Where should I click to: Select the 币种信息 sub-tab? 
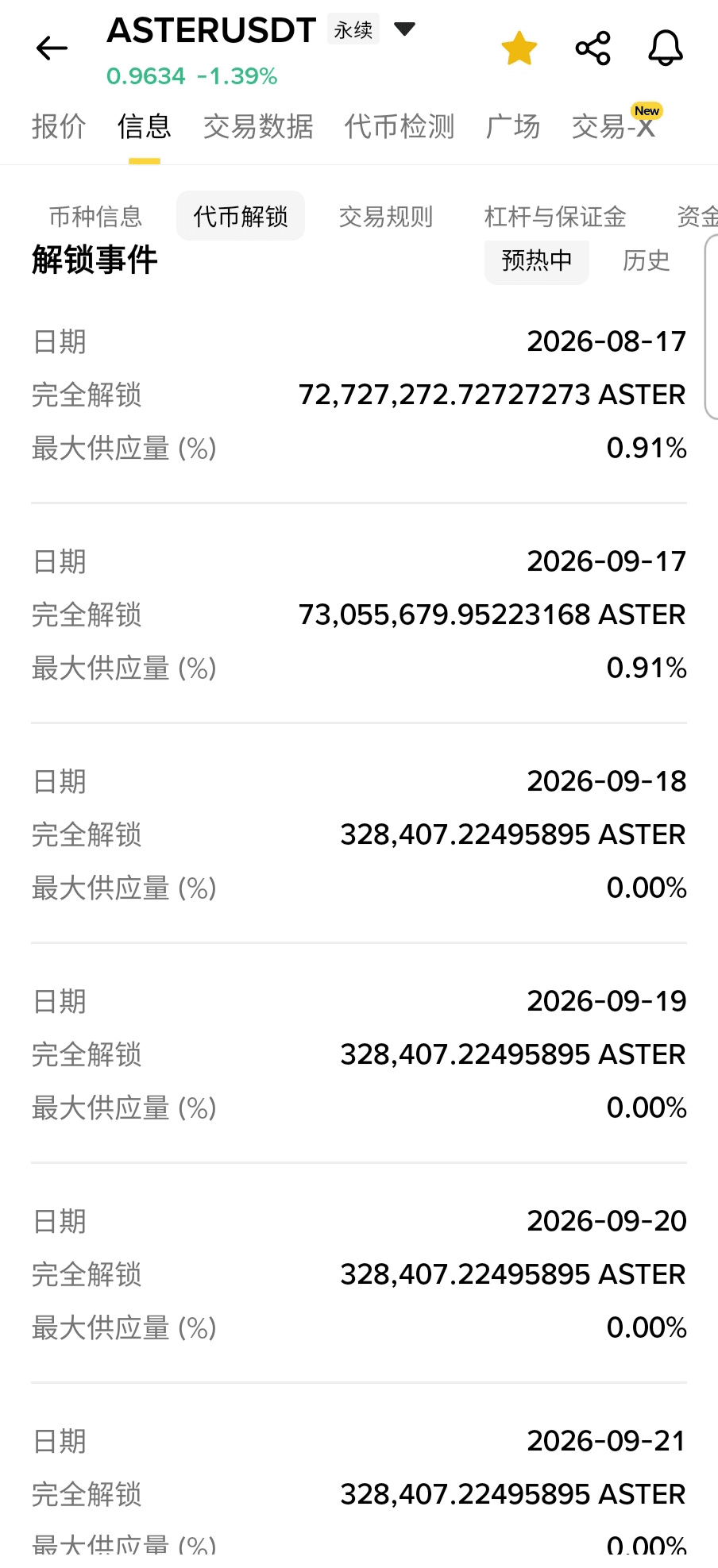tap(95, 216)
